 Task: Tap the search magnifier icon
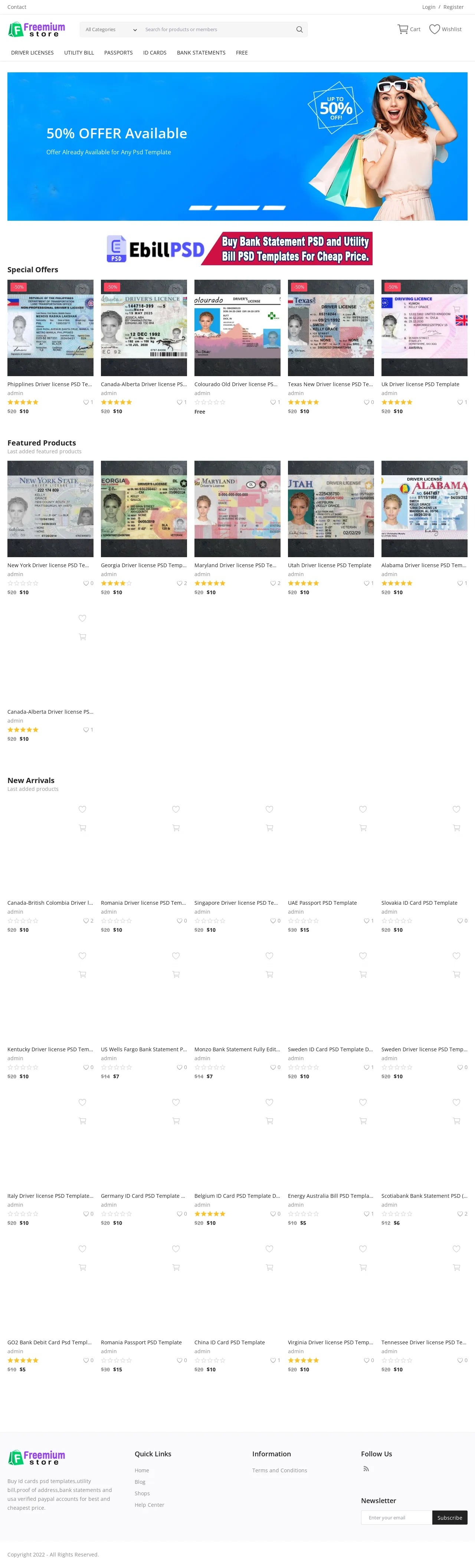coord(299,29)
